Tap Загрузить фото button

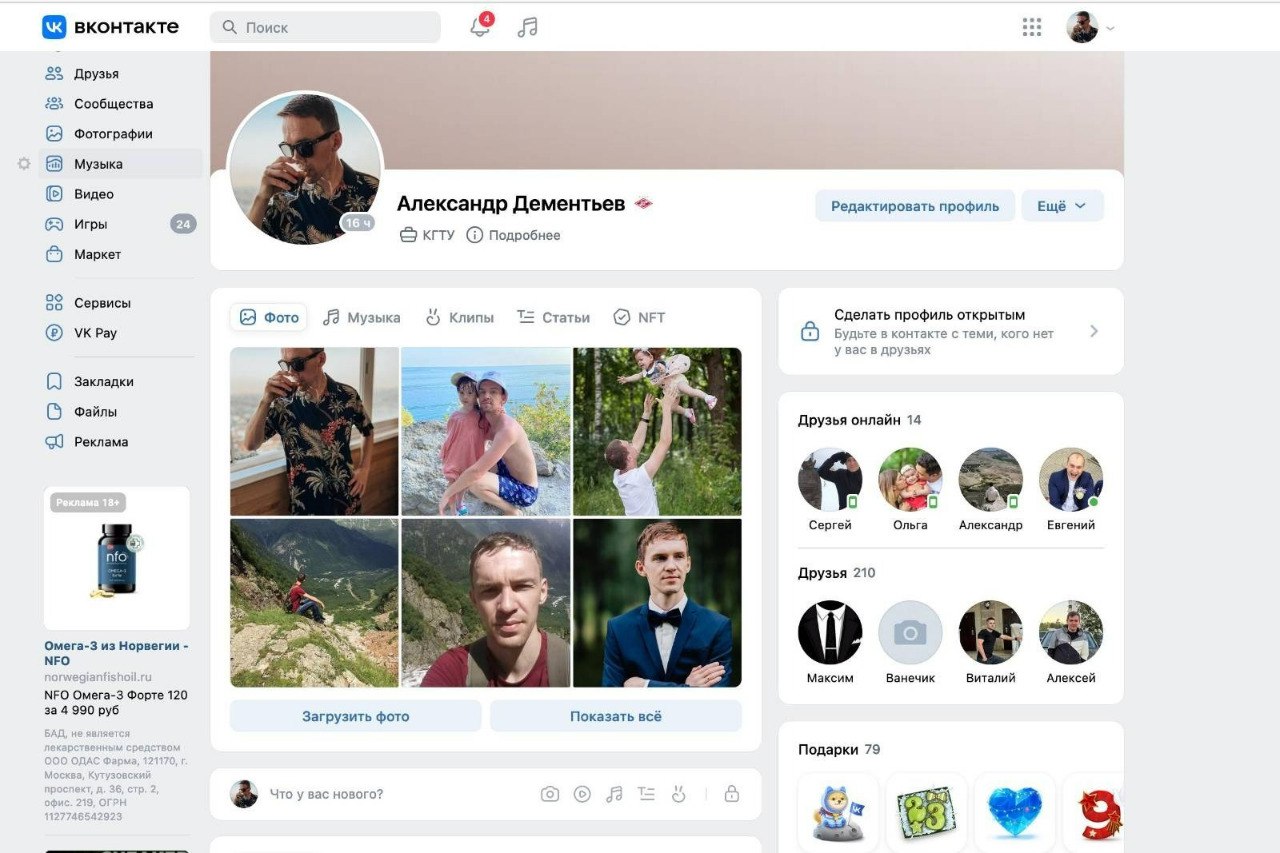355,716
